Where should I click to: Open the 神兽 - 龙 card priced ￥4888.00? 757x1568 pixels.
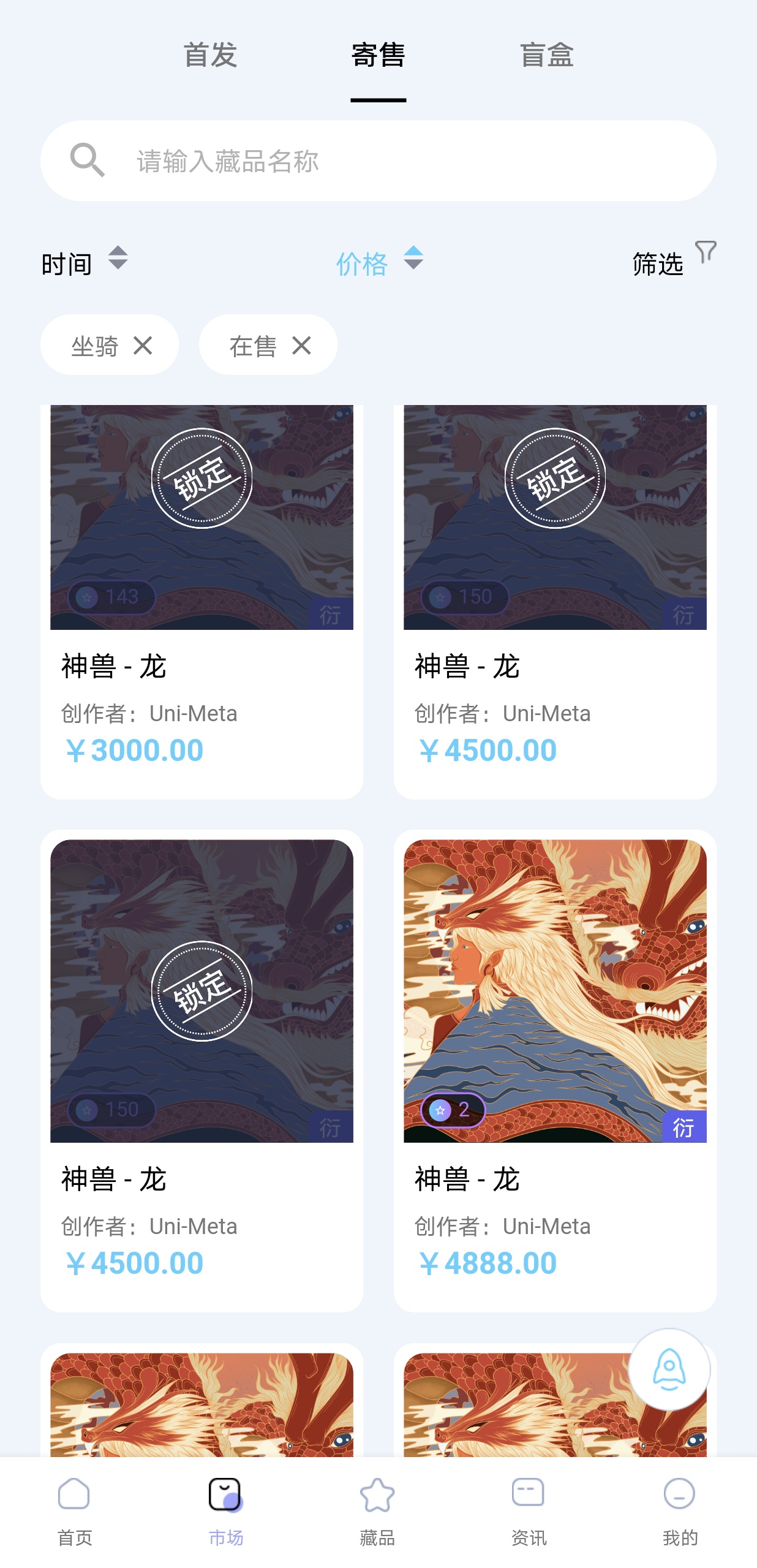click(555, 1070)
